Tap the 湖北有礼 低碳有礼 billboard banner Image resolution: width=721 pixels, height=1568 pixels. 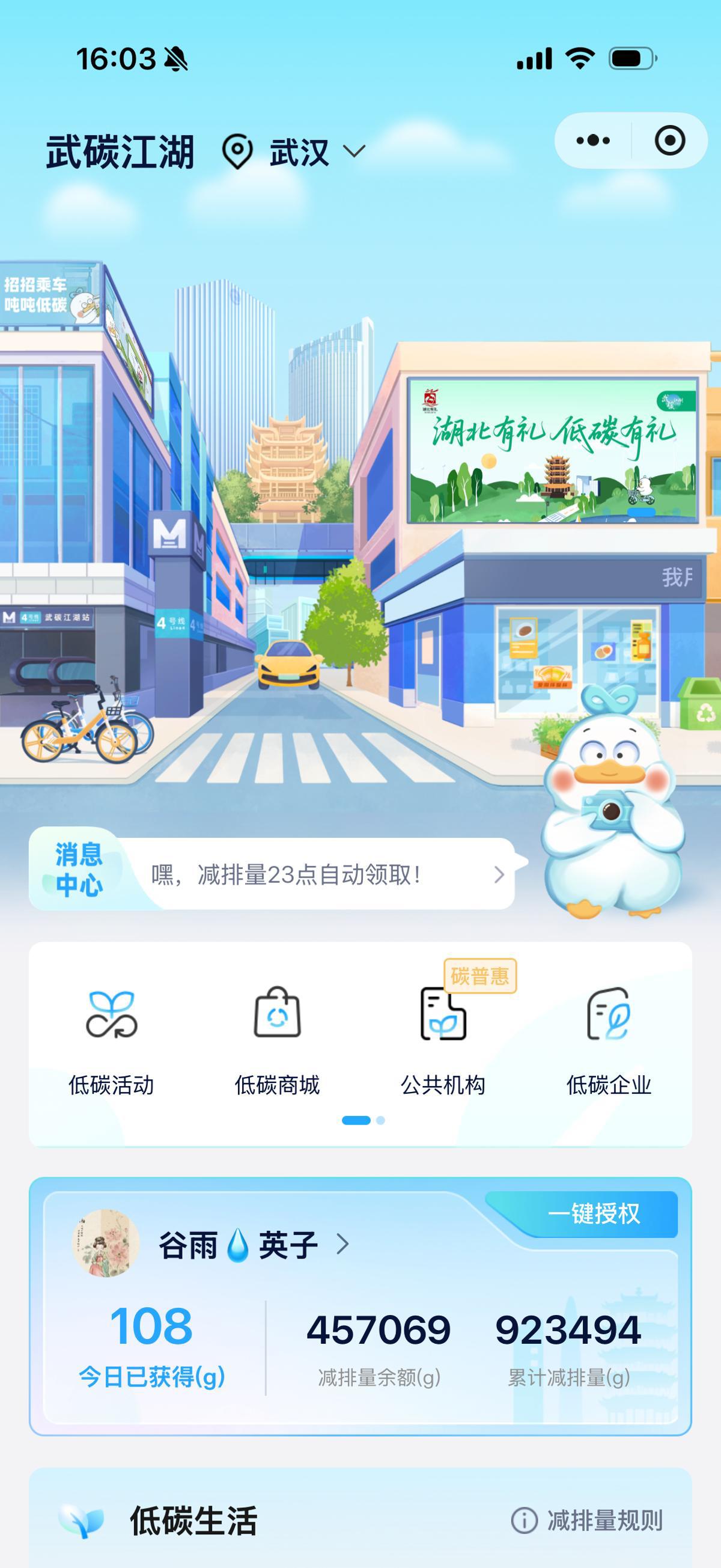tap(552, 451)
